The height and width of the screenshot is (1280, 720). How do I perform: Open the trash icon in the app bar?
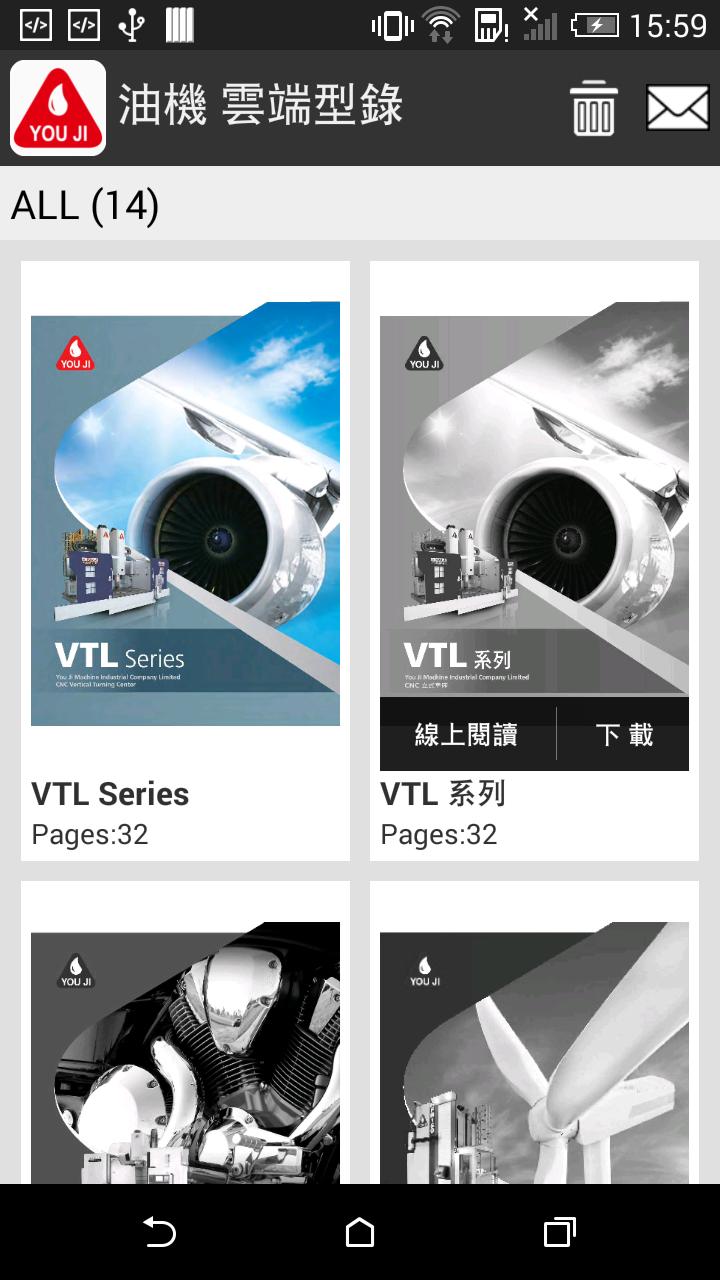pos(592,106)
